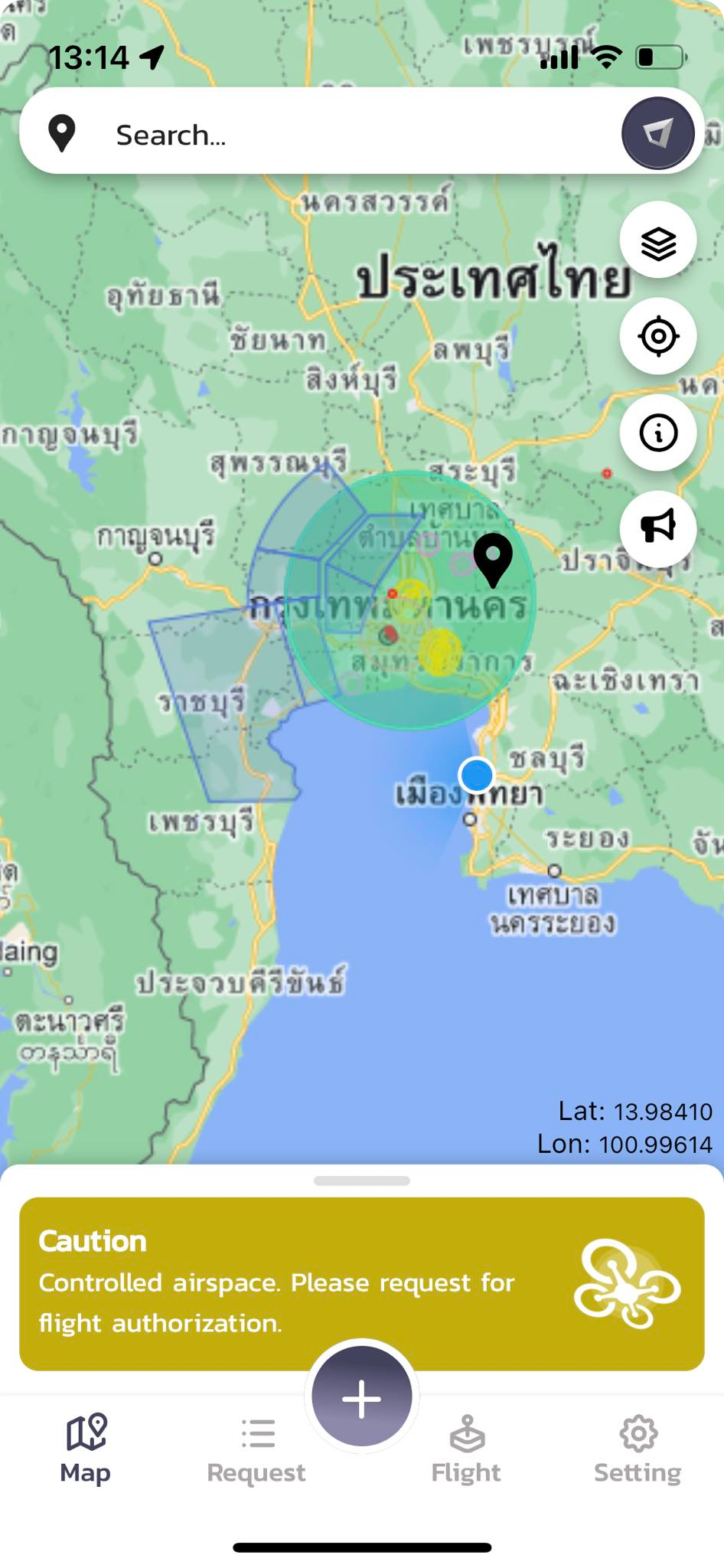Switch to the Map tab

tap(86, 1449)
